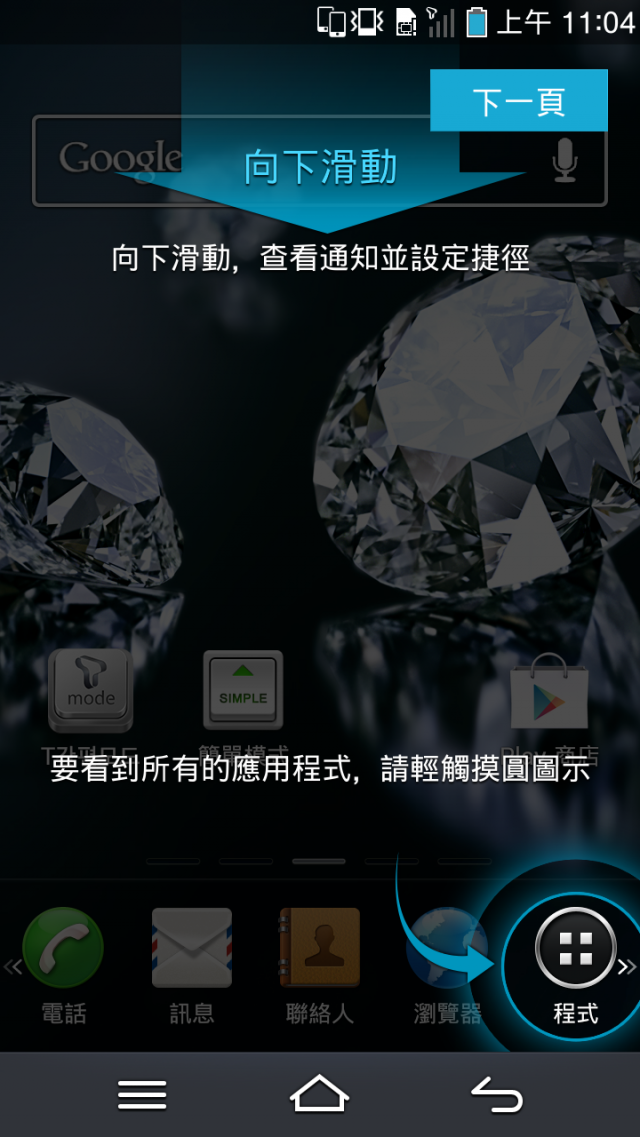Tap the system home button
This screenshot has height=1138, width=640.
click(x=319, y=1096)
